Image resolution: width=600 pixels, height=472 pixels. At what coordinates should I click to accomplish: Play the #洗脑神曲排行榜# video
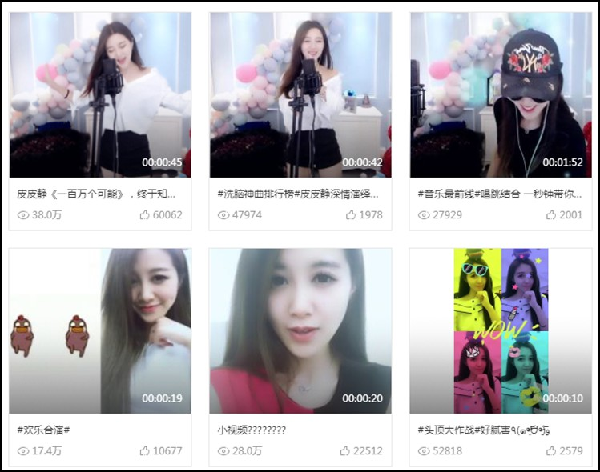[300, 95]
